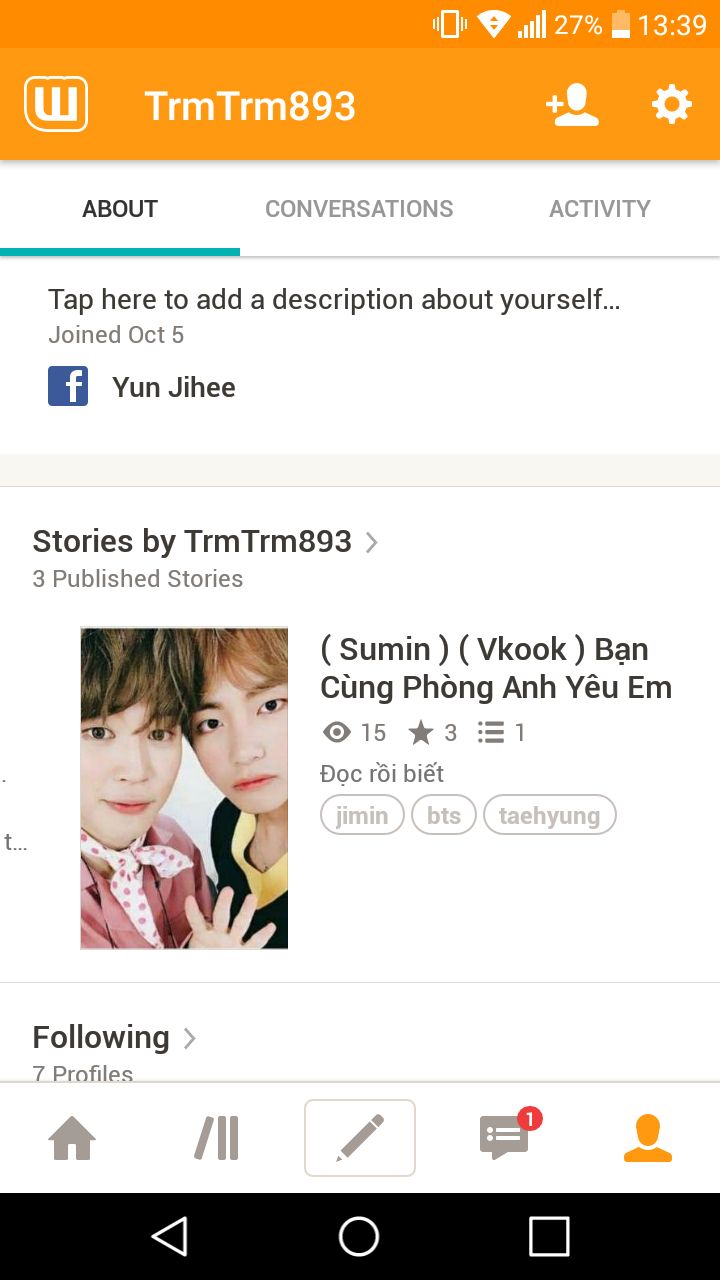This screenshot has width=720, height=1280.
Task: Switch to the Activity tab
Action: [599, 209]
